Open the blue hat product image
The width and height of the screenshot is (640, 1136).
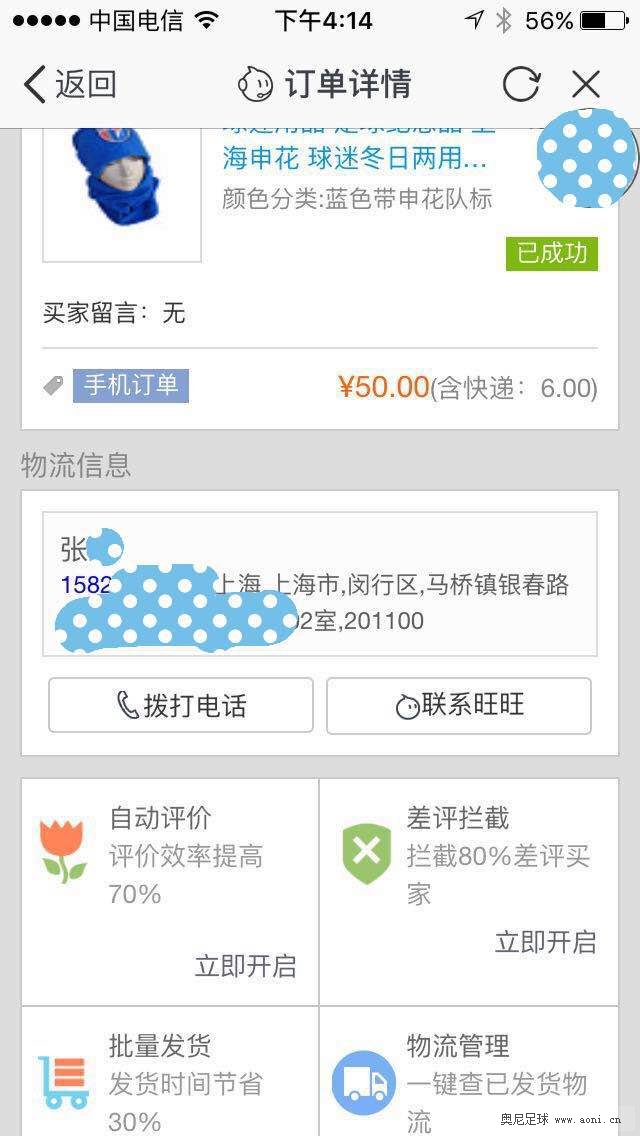pos(122,193)
